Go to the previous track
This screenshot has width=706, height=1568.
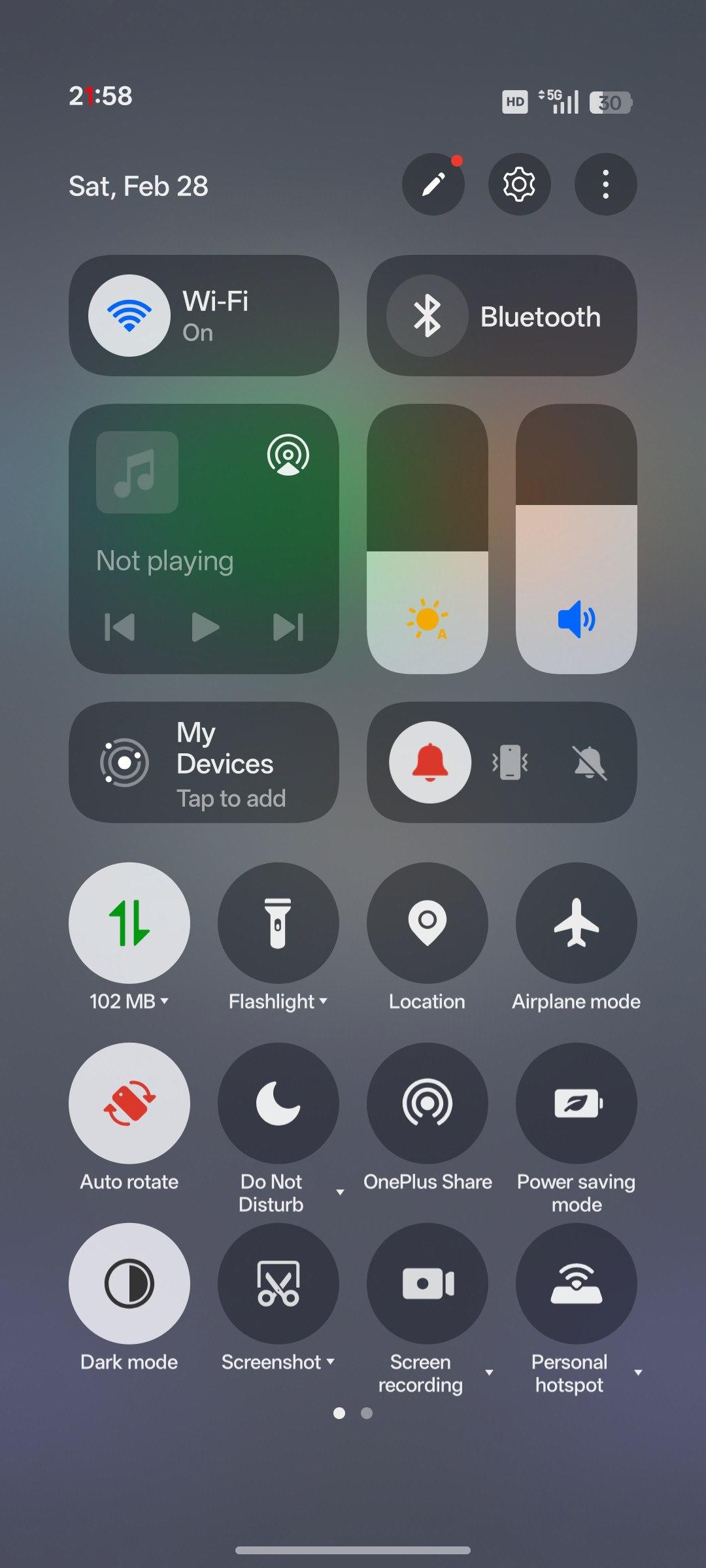120,627
